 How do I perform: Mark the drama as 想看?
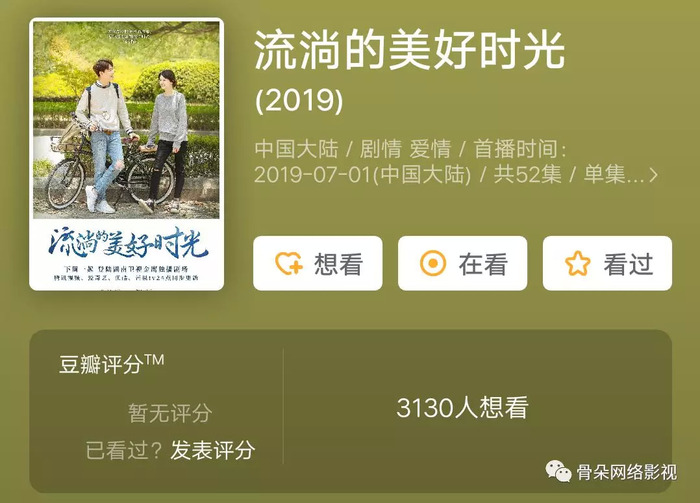[317, 263]
